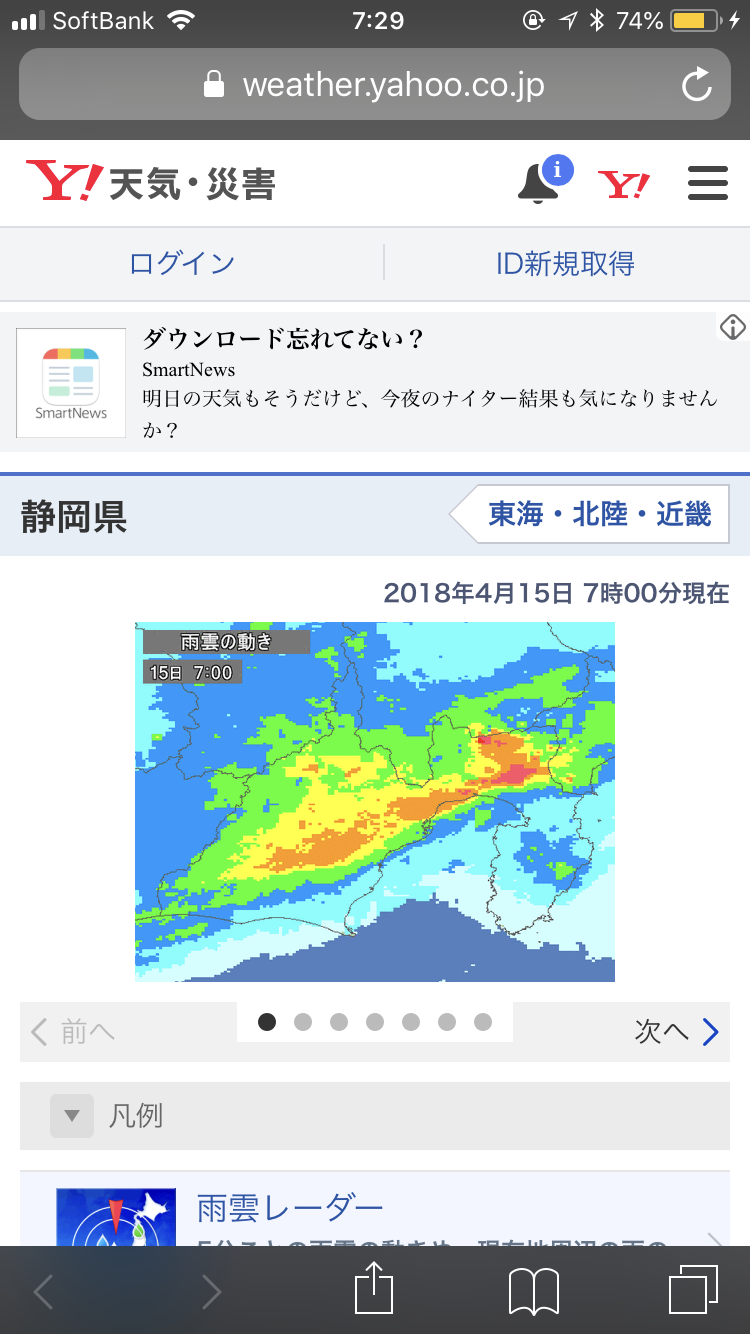Viewport: 750px width, 1334px height.
Task: Open the Safari share sheet
Action: tap(376, 1291)
